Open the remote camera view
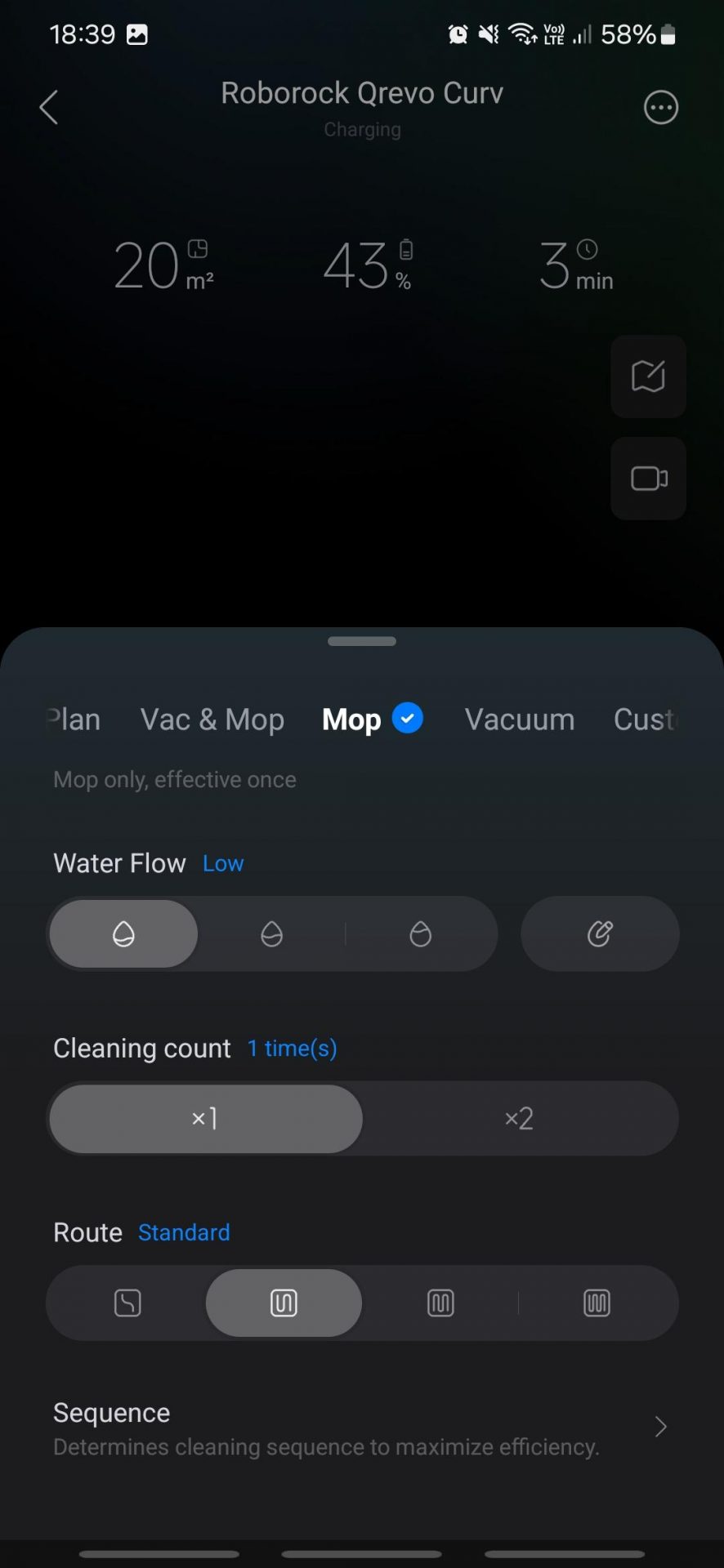The width and height of the screenshot is (724, 1568). point(648,479)
